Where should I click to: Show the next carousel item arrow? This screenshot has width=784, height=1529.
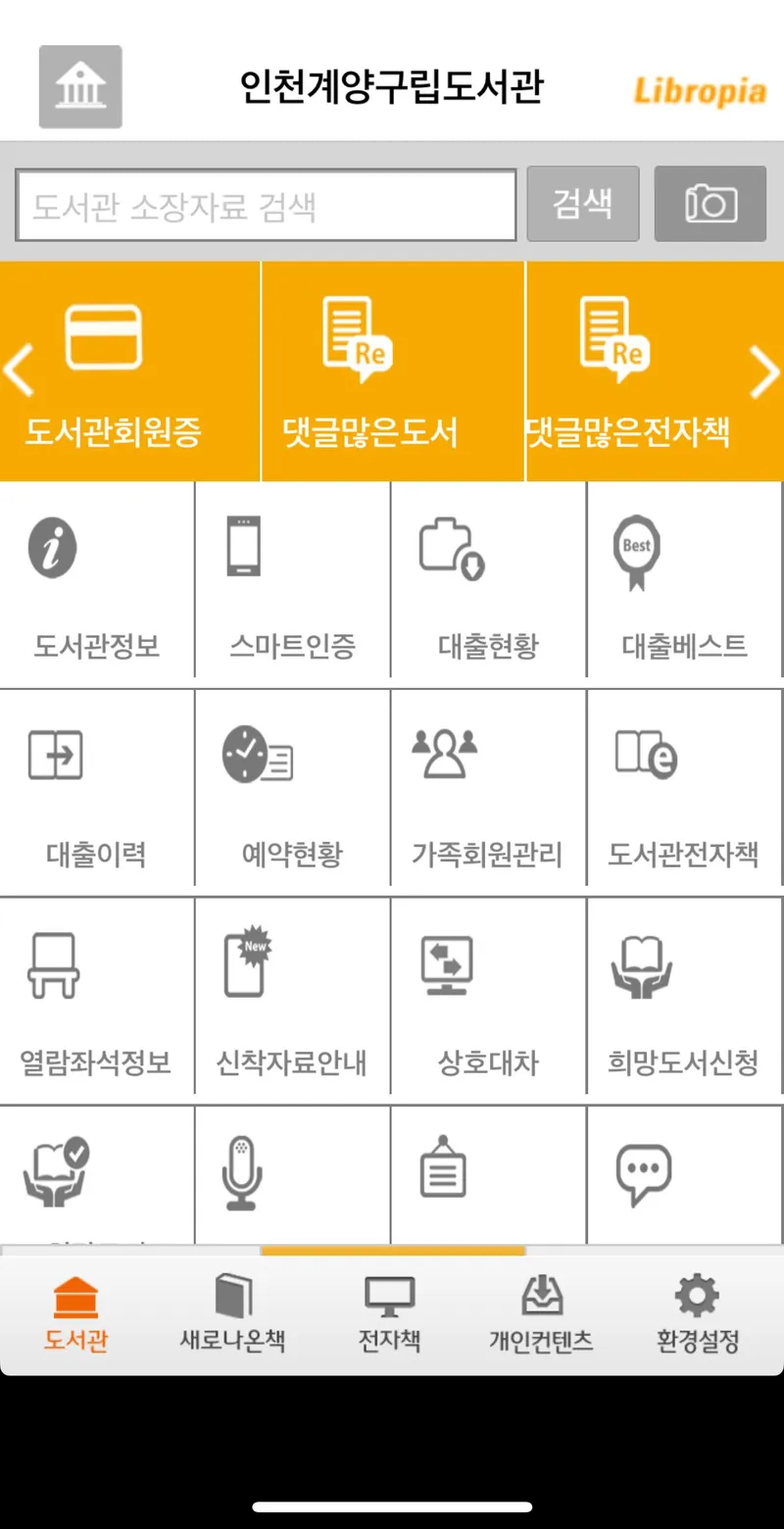tap(764, 371)
